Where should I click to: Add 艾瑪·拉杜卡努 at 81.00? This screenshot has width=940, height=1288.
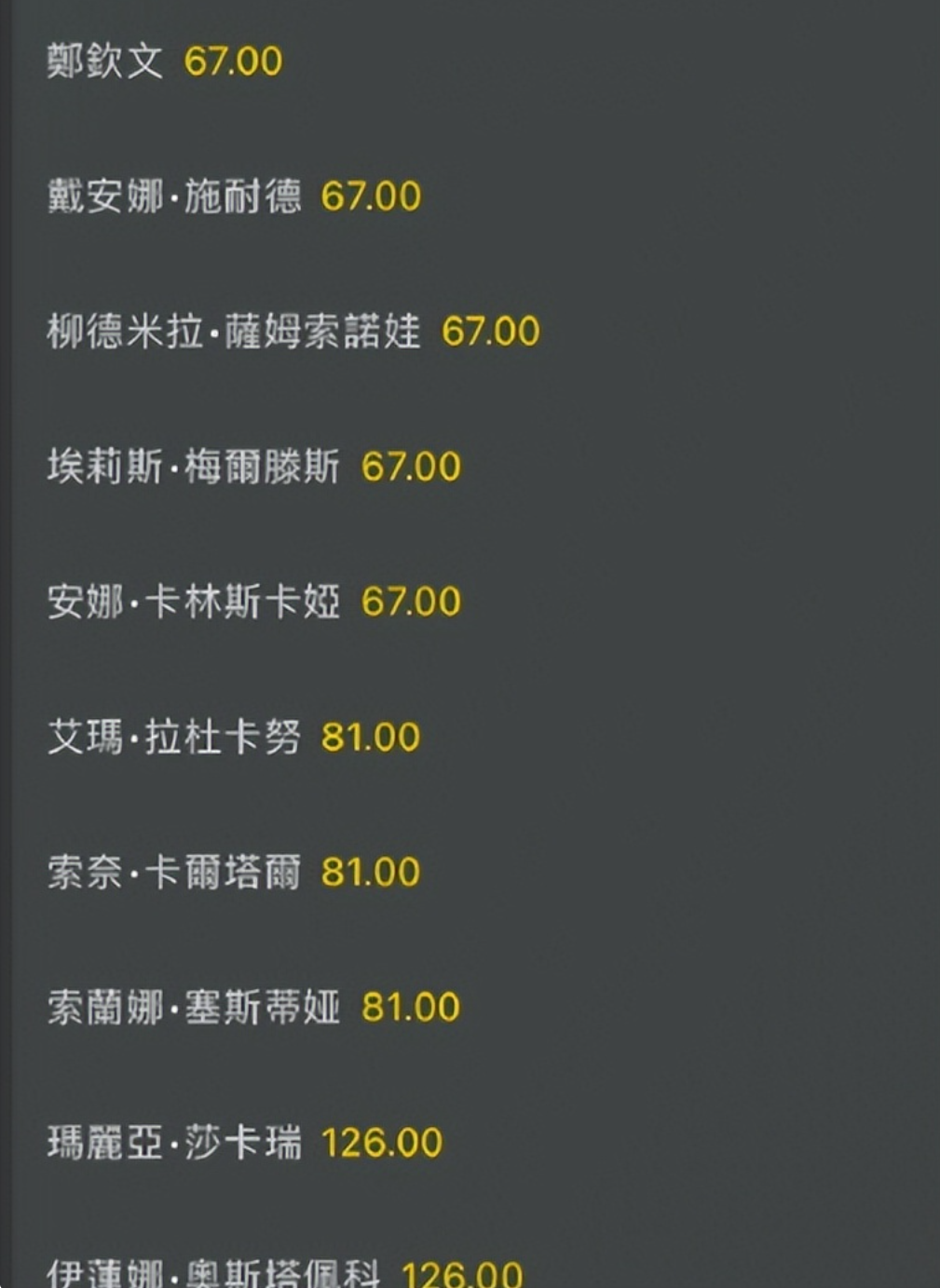pyautogui.click(x=370, y=738)
